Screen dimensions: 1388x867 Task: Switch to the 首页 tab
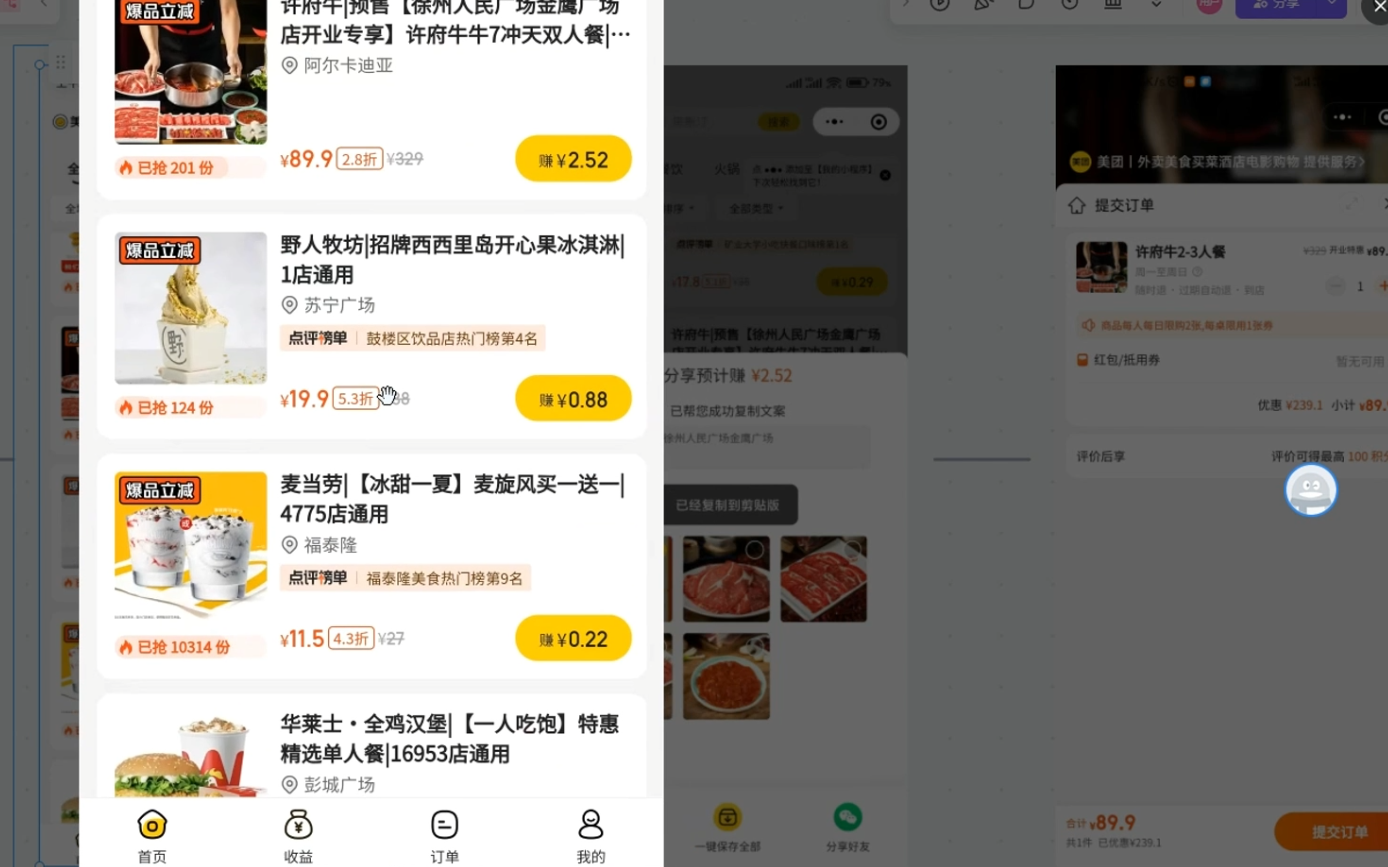pyautogui.click(x=152, y=836)
